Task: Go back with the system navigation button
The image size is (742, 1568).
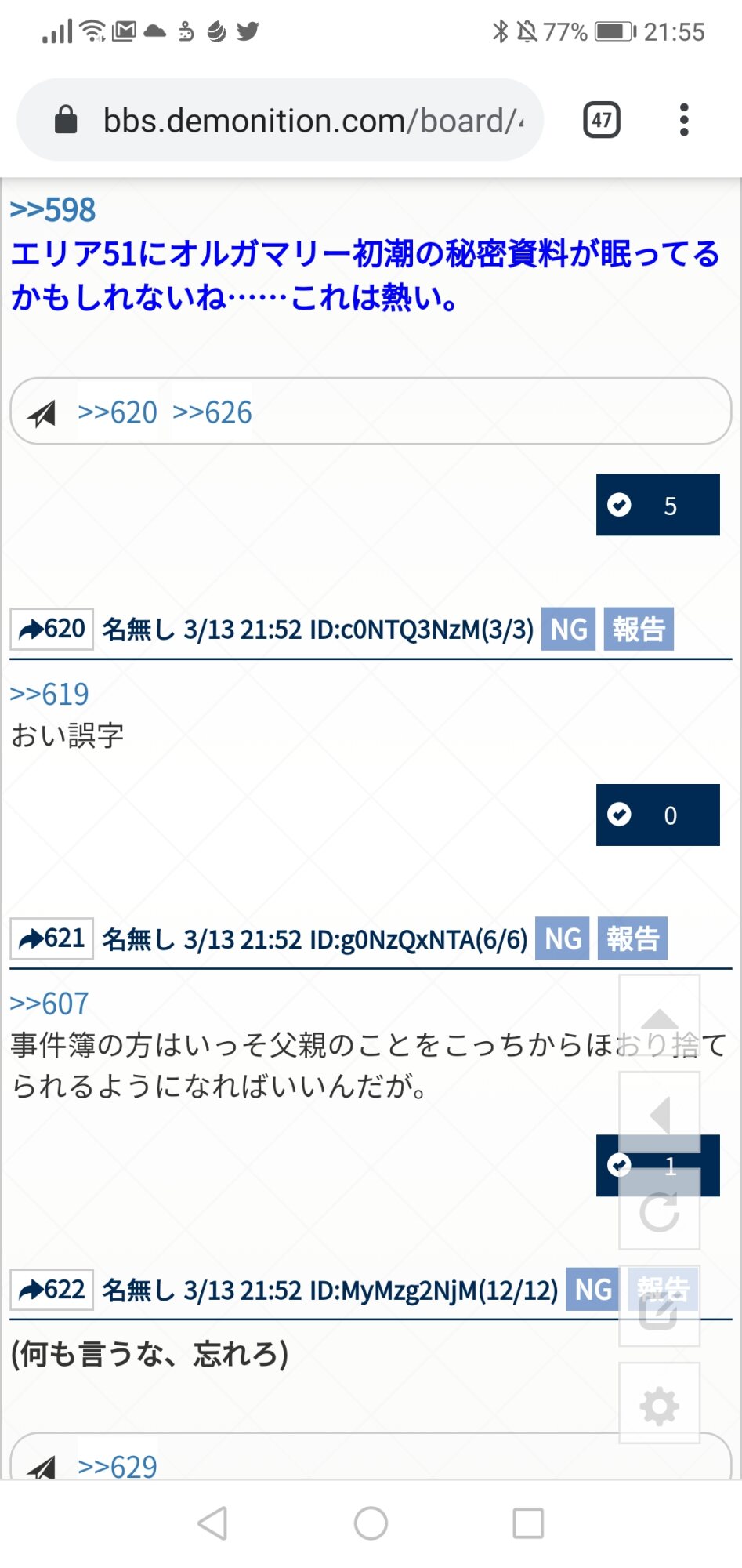Action: click(x=212, y=1523)
